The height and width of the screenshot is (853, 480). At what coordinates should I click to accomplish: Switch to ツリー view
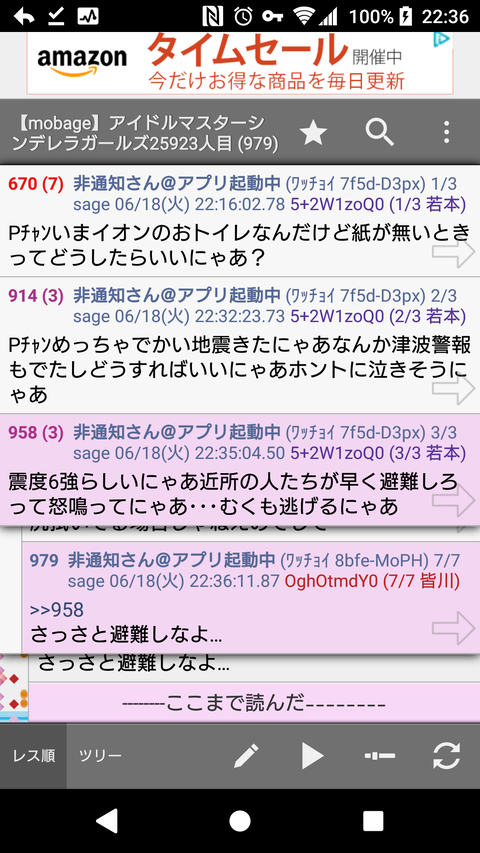click(x=100, y=756)
